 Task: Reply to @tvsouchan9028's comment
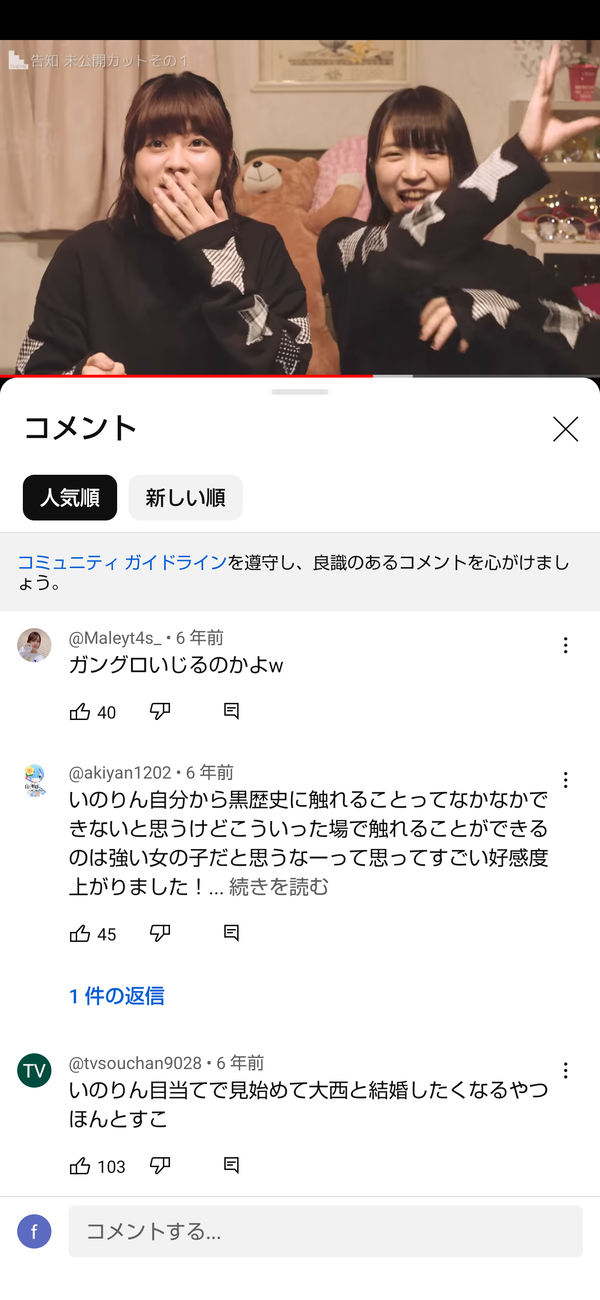[231, 1166]
